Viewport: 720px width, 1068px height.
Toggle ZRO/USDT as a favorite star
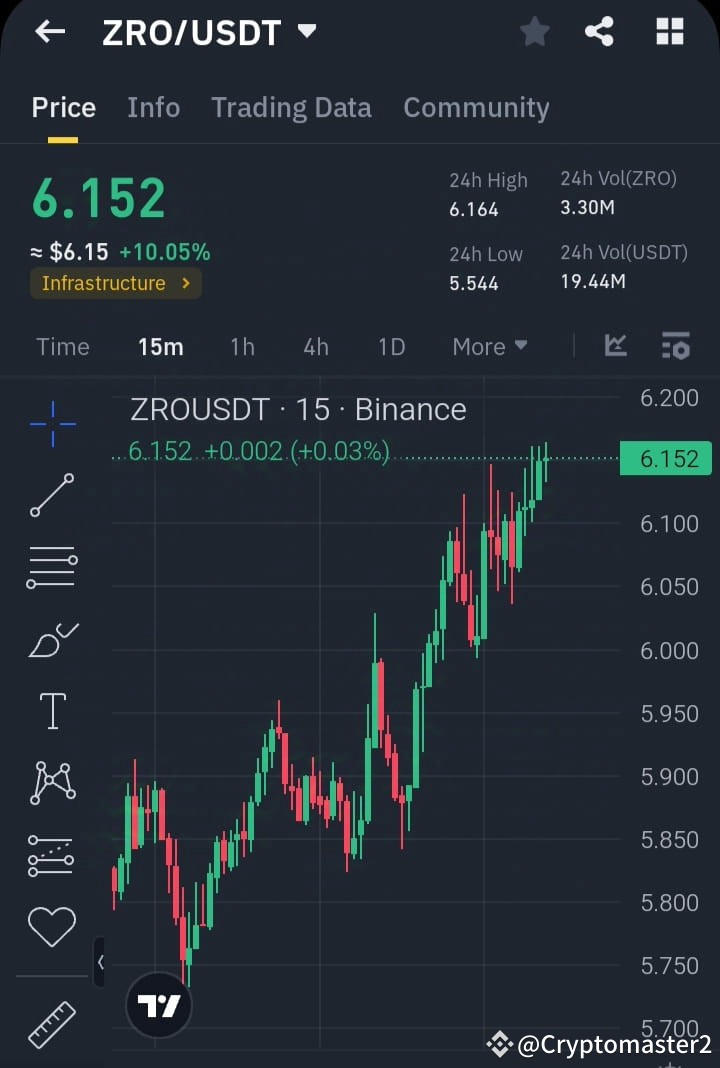click(534, 31)
